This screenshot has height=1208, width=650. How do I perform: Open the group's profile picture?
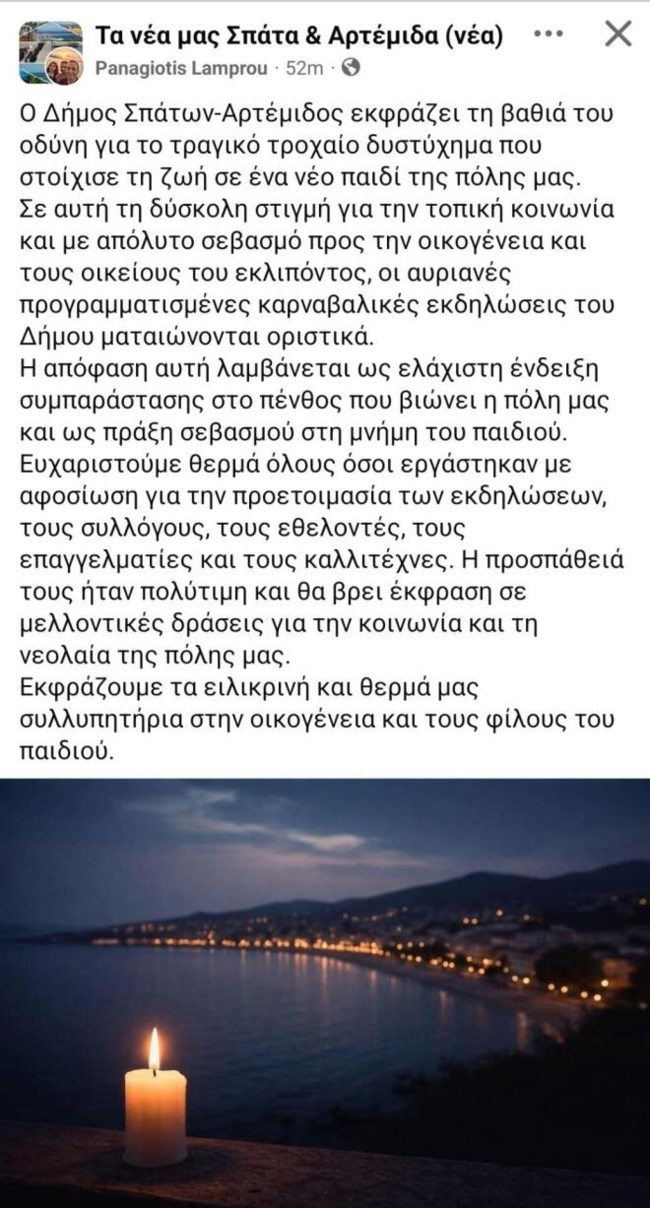(x=48, y=40)
